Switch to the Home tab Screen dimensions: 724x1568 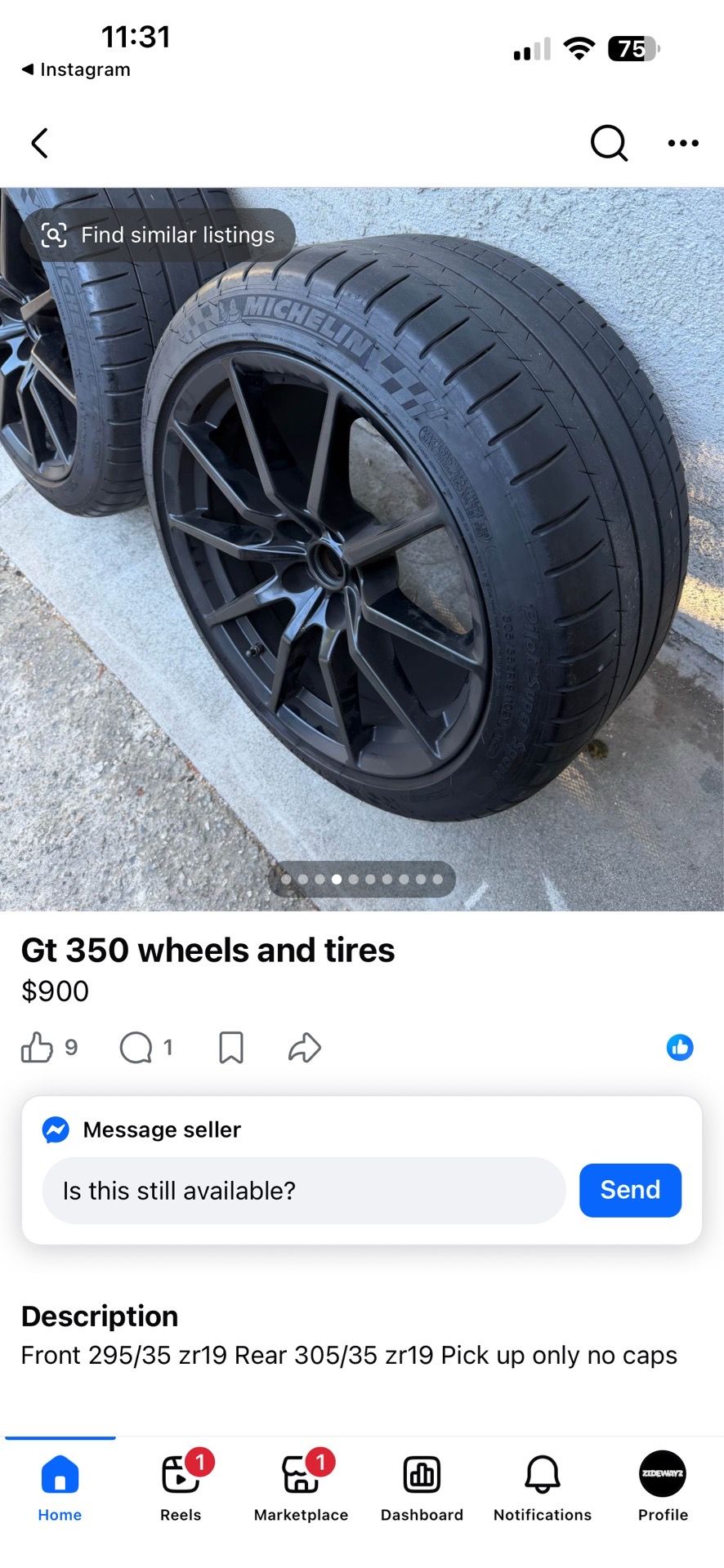pyautogui.click(x=60, y=1486)
